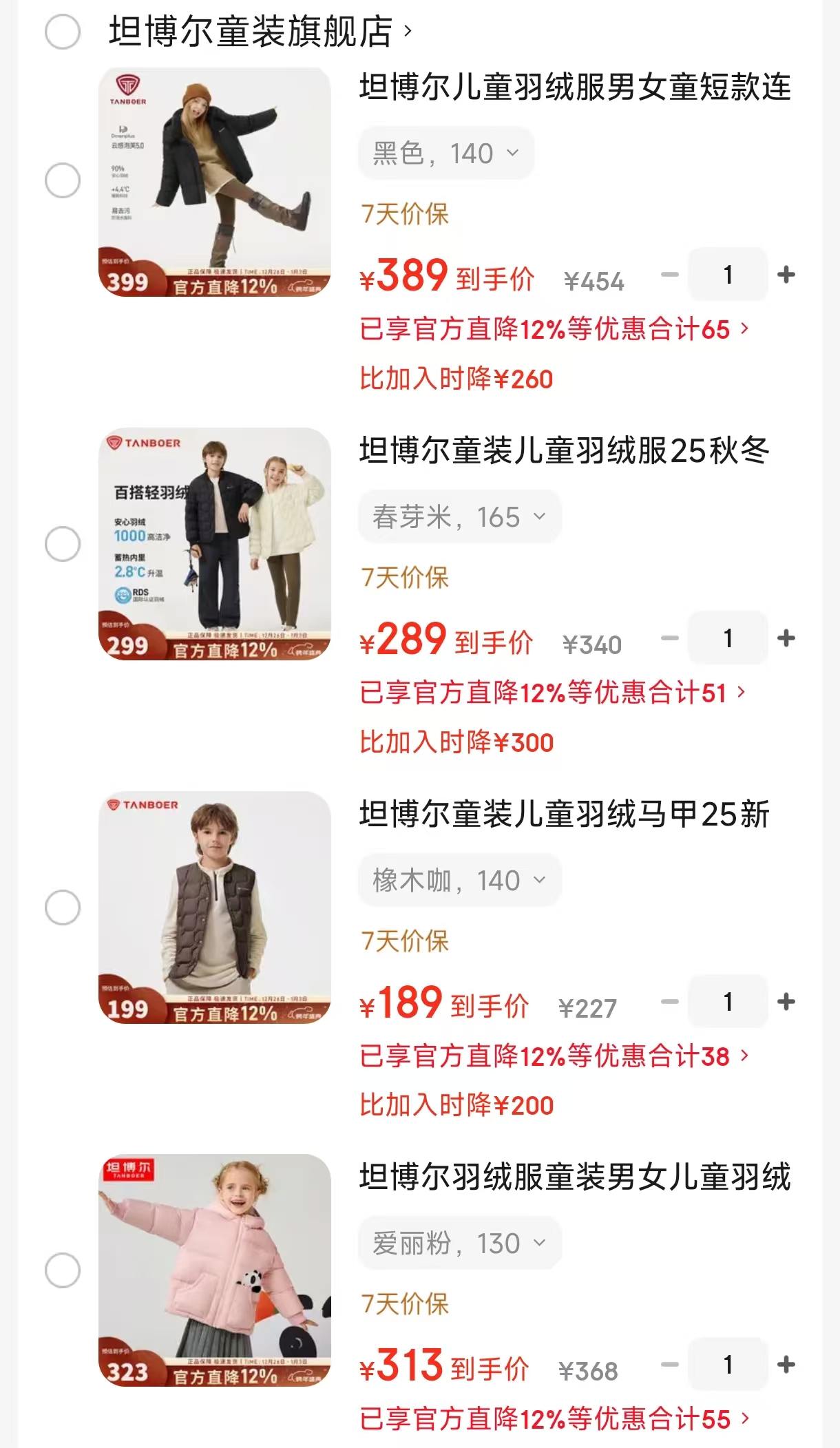The image size is (840, 1448).
Task: Increase quantity of the ¥313 jacket
Action: click(x=786, y=1365)
